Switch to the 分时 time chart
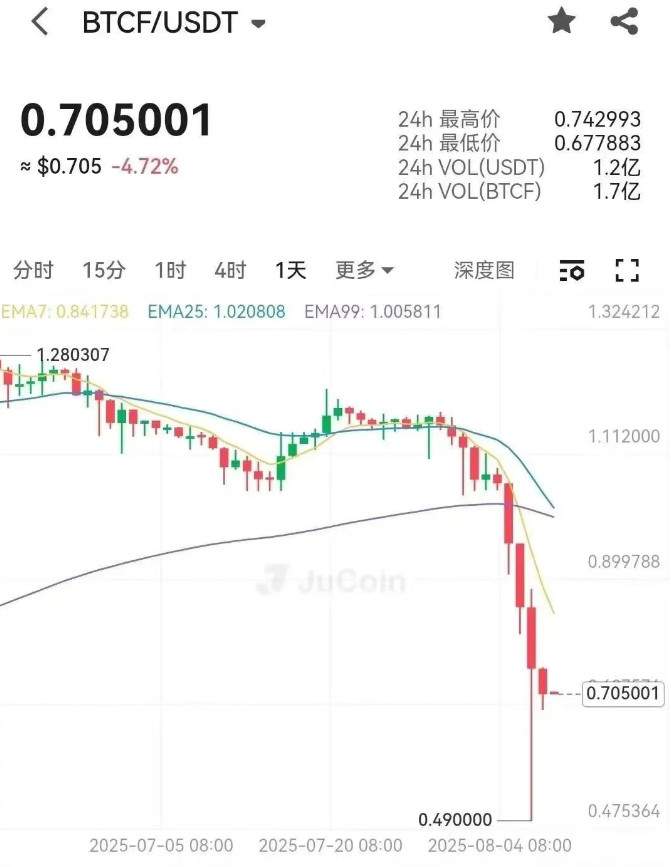671x867 pixels. coord(33,270)
